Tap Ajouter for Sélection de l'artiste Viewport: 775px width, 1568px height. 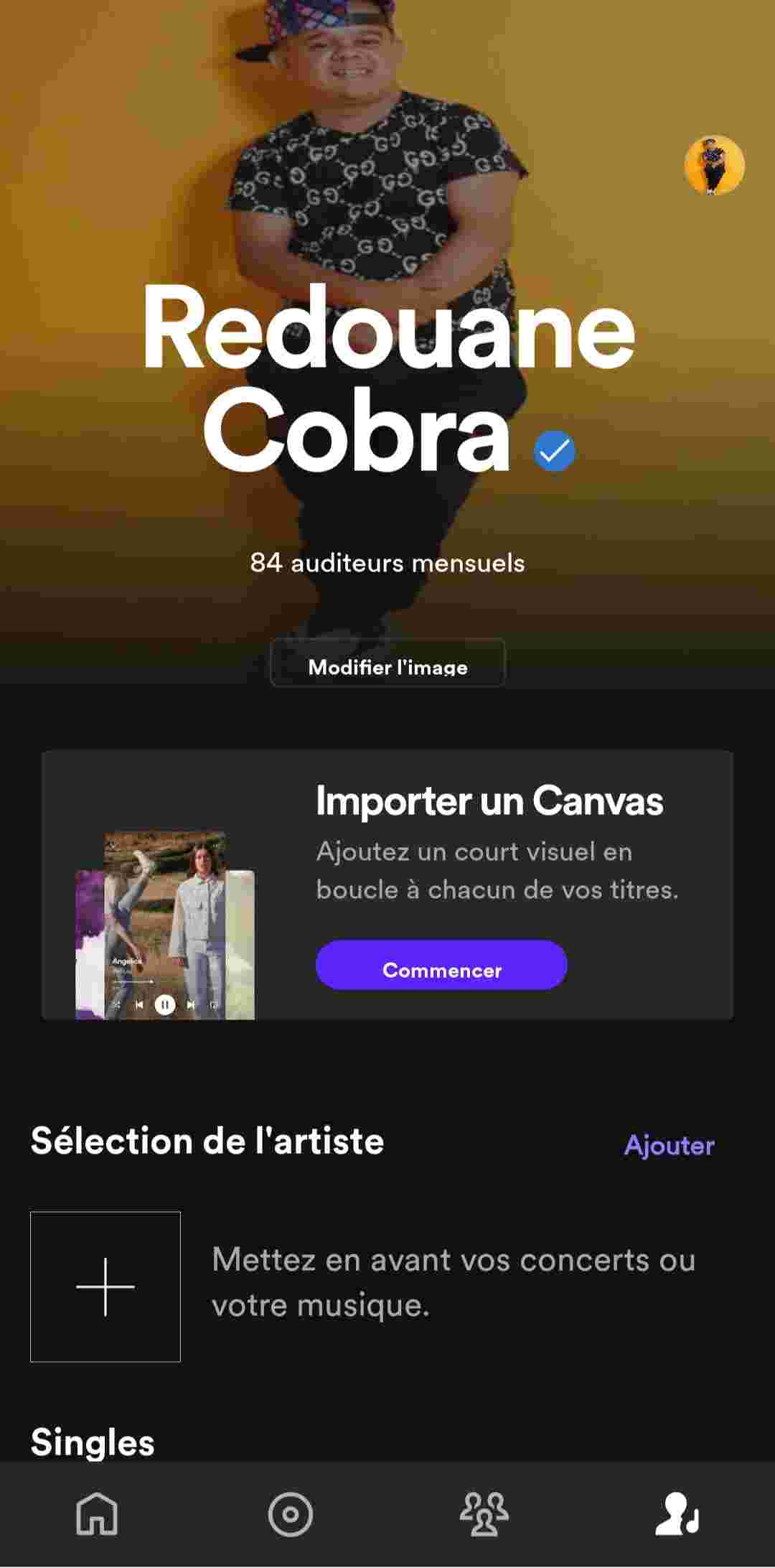pyautogui.click(x=669, y=1145)
